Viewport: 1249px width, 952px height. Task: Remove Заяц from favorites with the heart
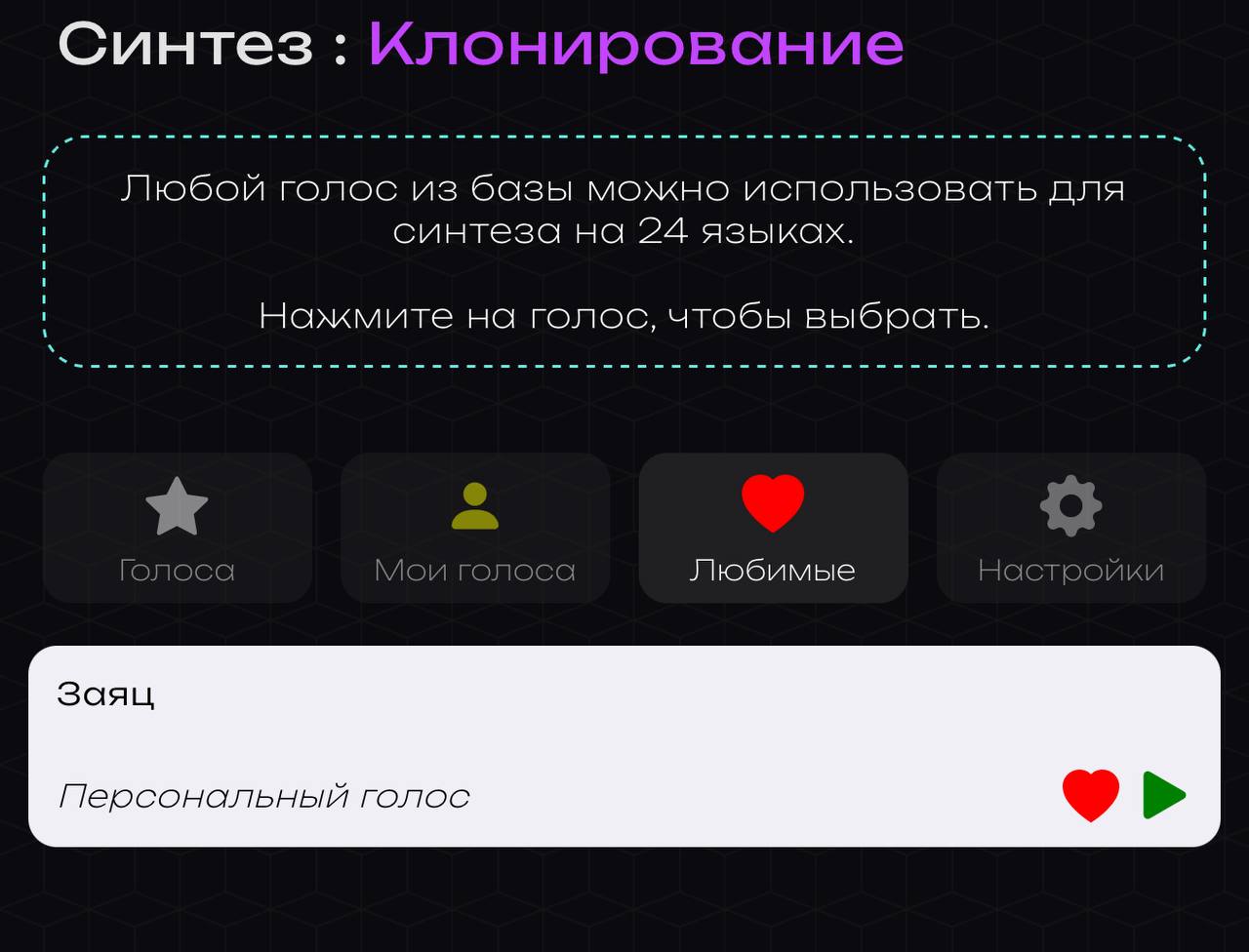click(1090, 795)
